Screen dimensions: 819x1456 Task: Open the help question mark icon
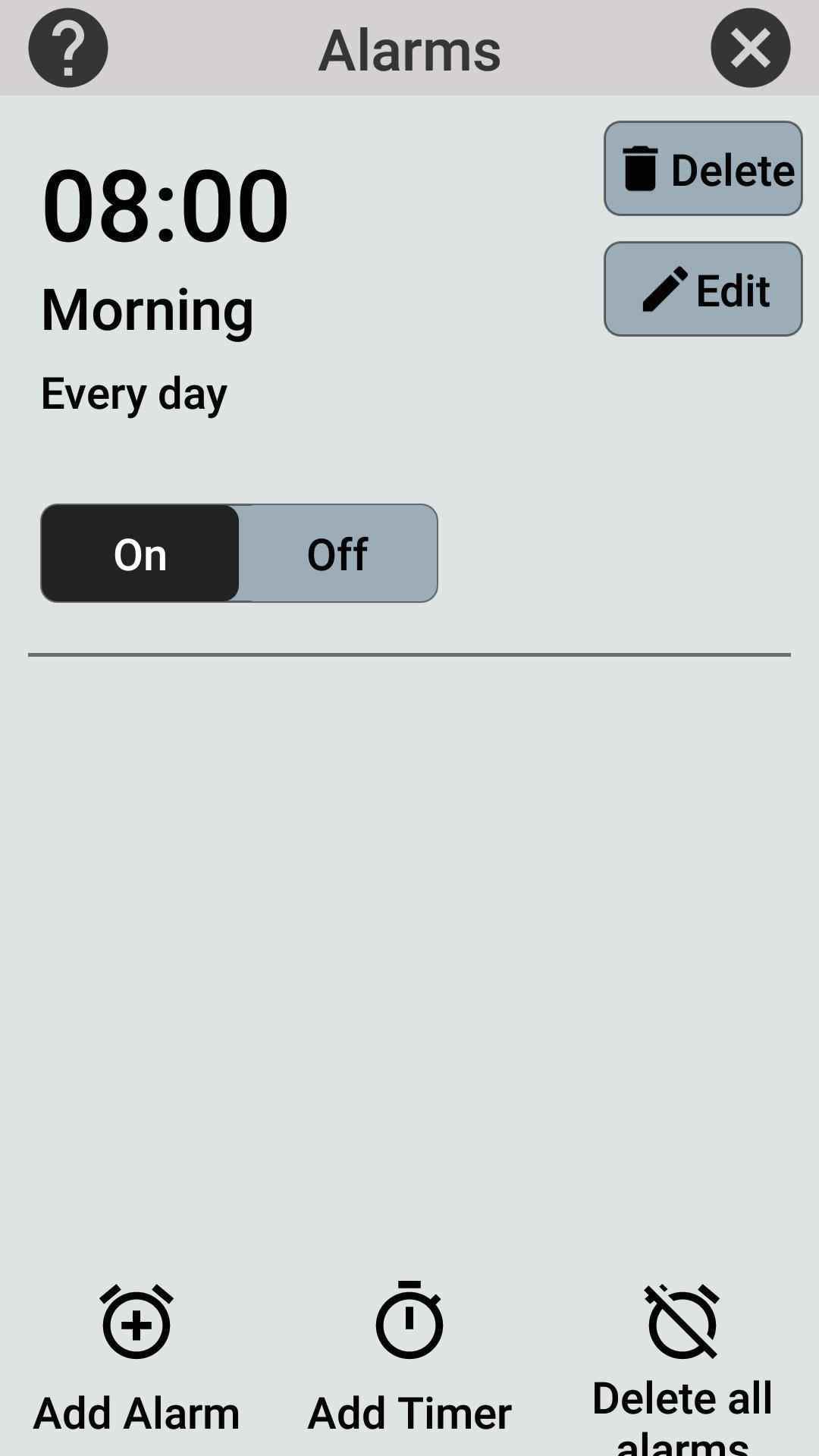(x=67, y=47)
